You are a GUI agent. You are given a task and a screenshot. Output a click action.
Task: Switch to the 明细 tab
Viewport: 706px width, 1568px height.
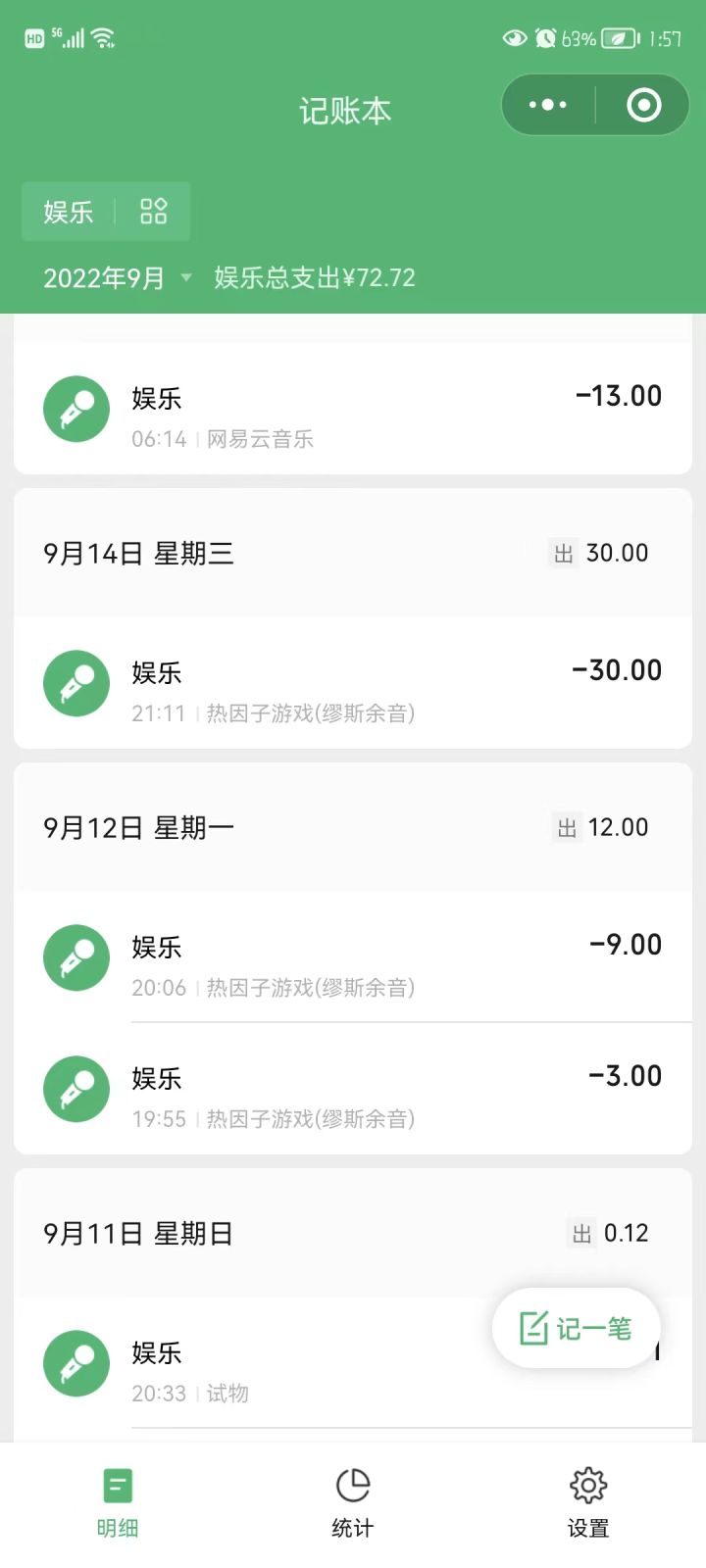click(118, 1504)
